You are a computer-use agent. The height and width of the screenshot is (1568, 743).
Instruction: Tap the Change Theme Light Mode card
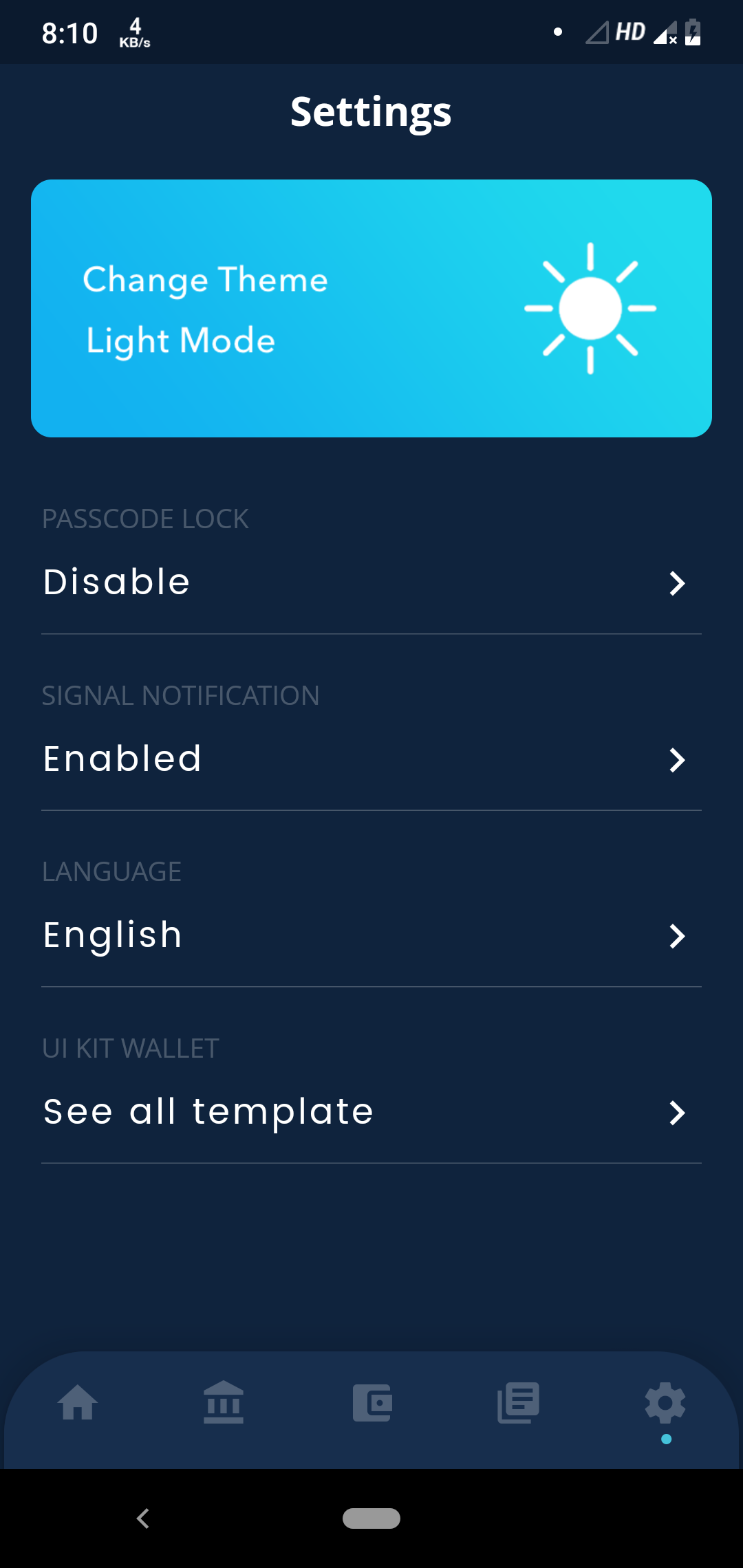pyautogui.click(x=371, y=308)
